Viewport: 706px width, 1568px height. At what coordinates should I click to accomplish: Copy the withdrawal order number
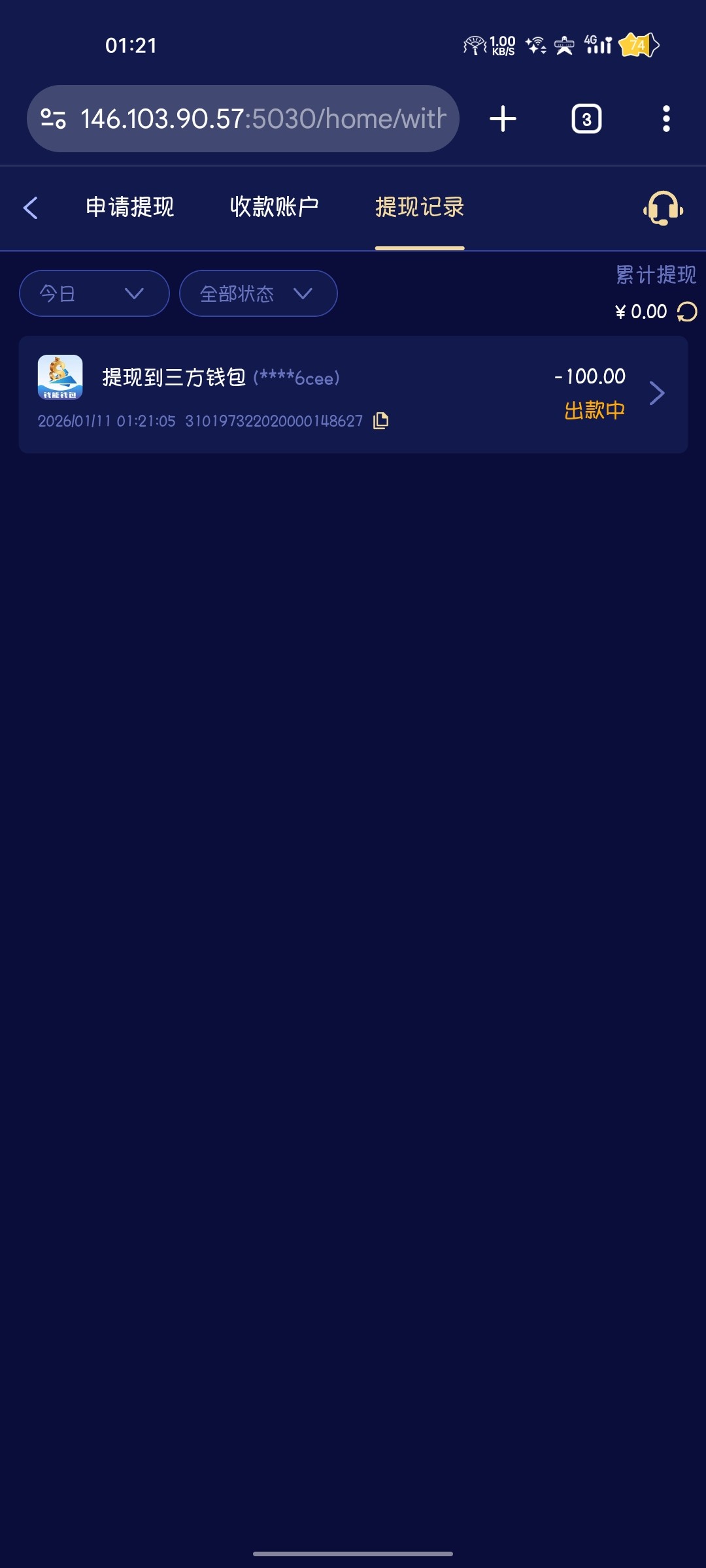tap(380, 421)
